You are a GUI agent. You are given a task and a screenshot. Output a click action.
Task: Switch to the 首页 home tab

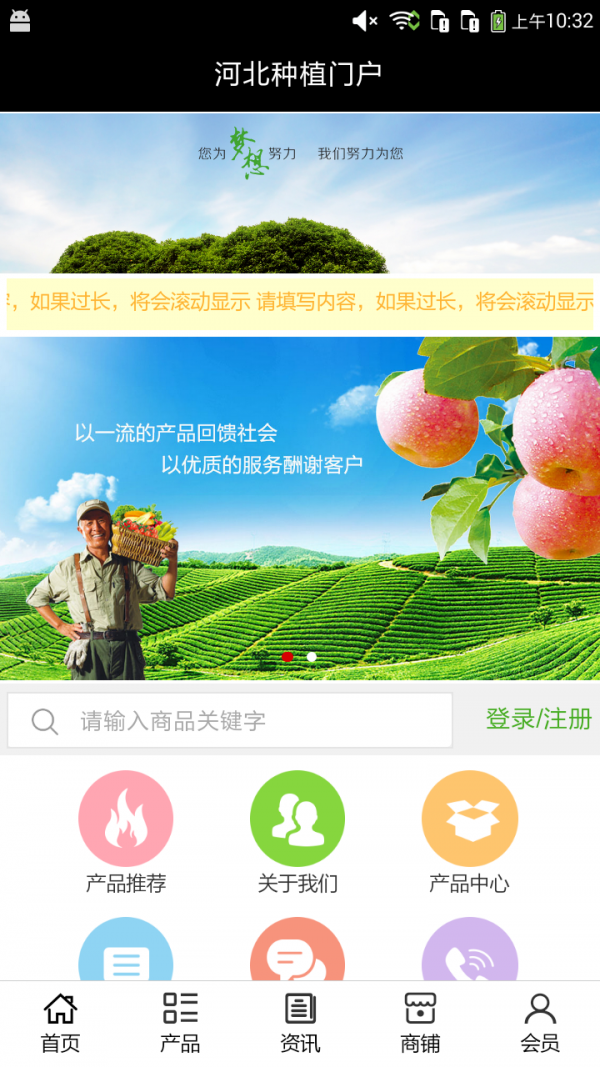(60, 1023)
